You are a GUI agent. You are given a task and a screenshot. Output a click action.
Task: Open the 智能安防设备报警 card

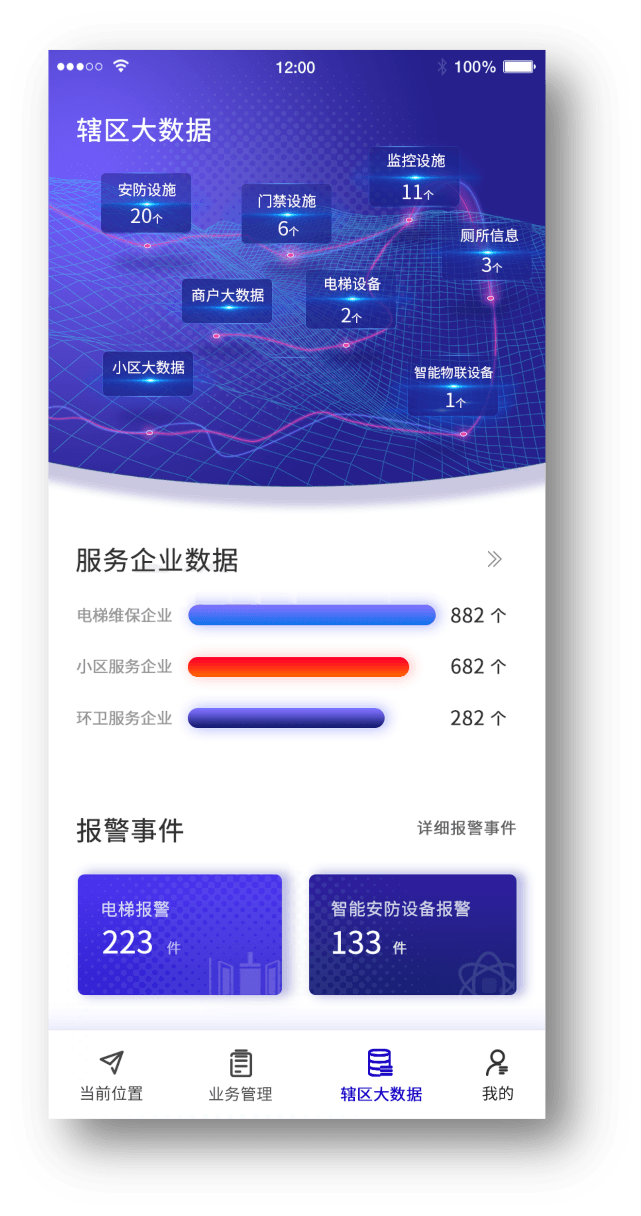click(x=412, y=934)
